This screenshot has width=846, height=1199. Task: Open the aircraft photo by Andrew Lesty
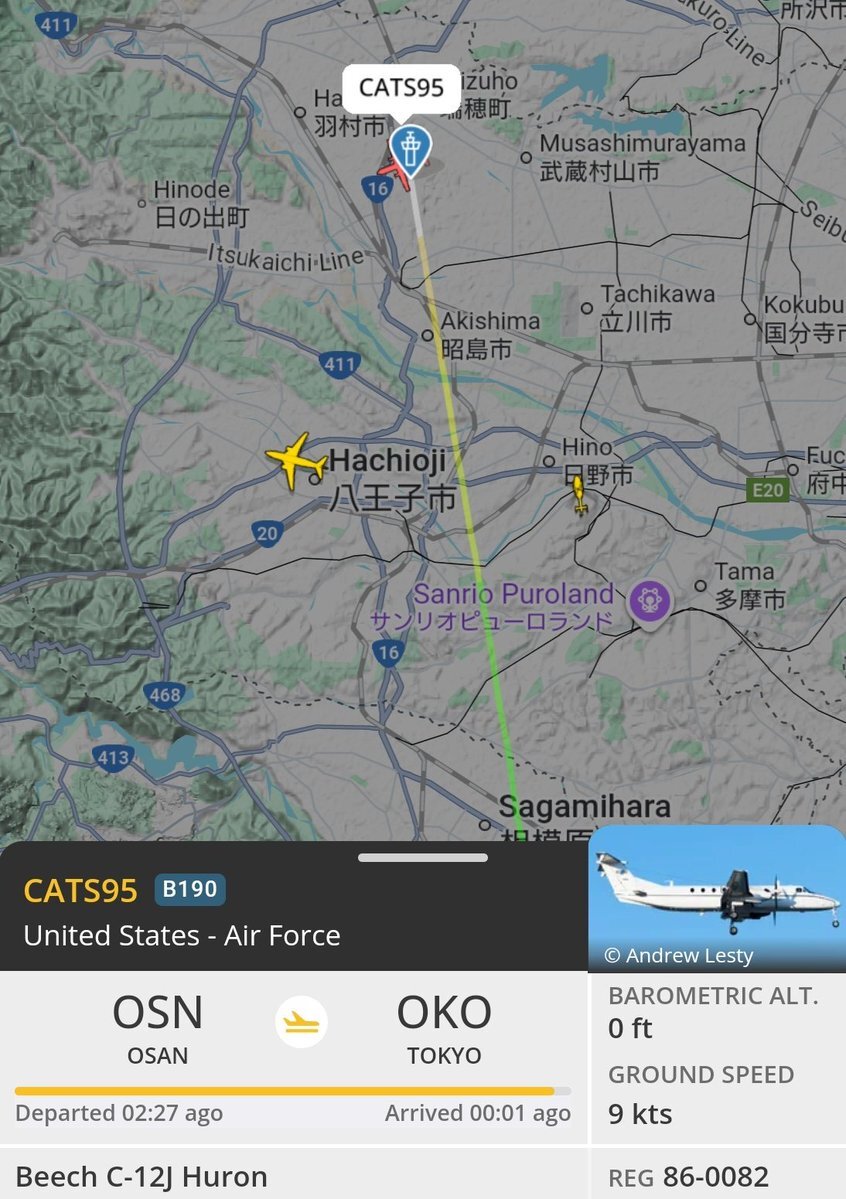click(716, 897)
